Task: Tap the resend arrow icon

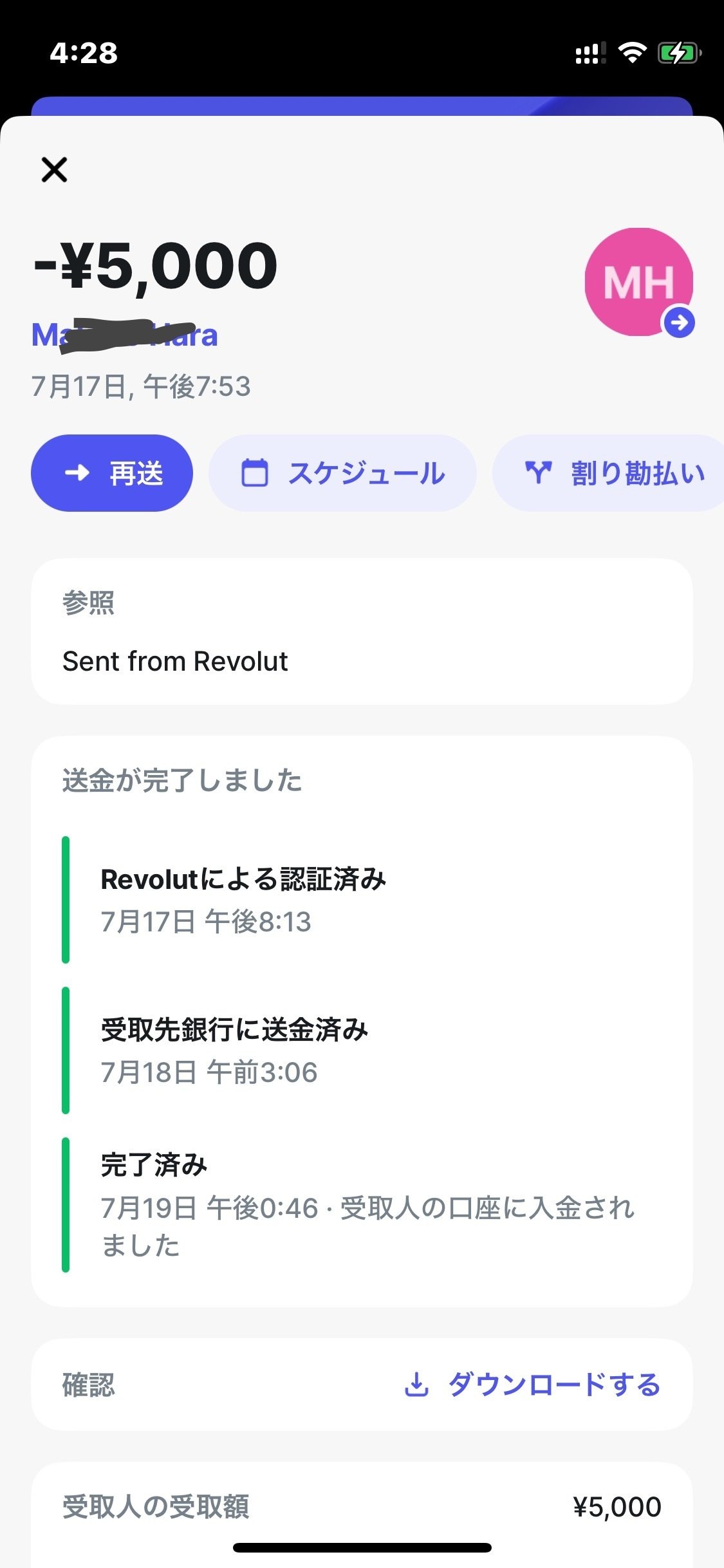Action: tap(77, 472)
